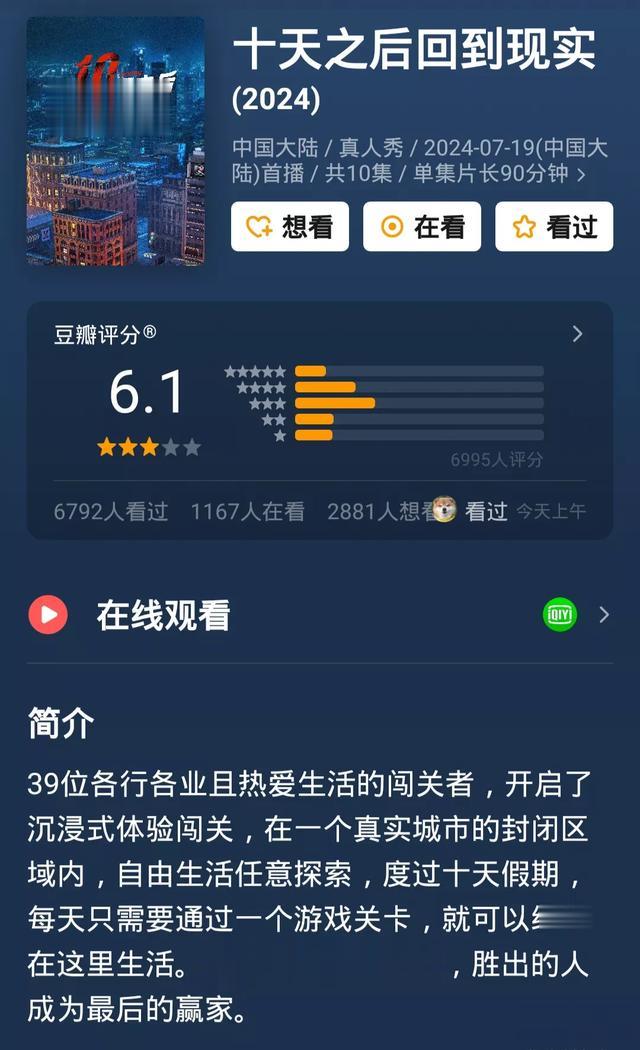Mark show as 想看 (want to watch)
Screen dimensions: 640x1050
[290, 226]
